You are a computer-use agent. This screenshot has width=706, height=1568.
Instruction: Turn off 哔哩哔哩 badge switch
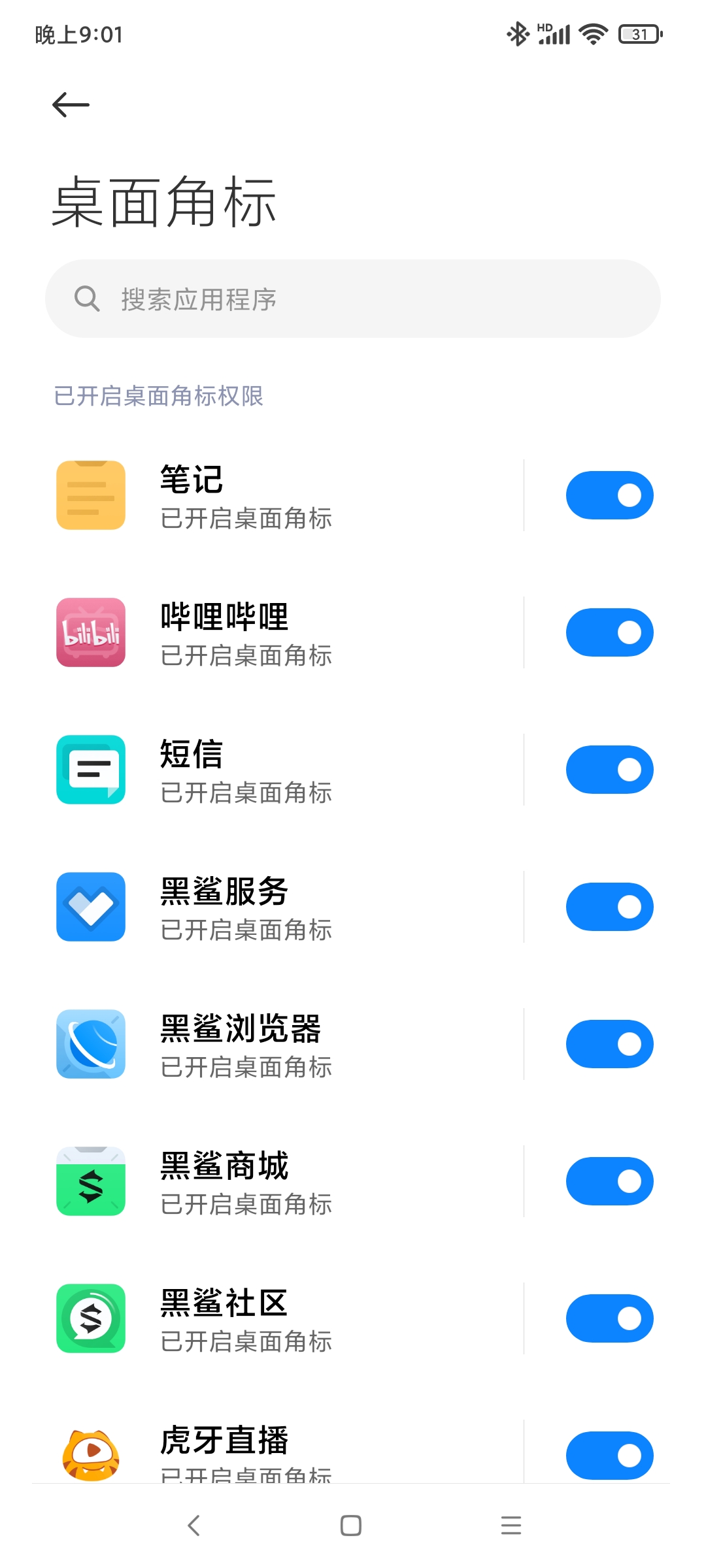[609, 632]
